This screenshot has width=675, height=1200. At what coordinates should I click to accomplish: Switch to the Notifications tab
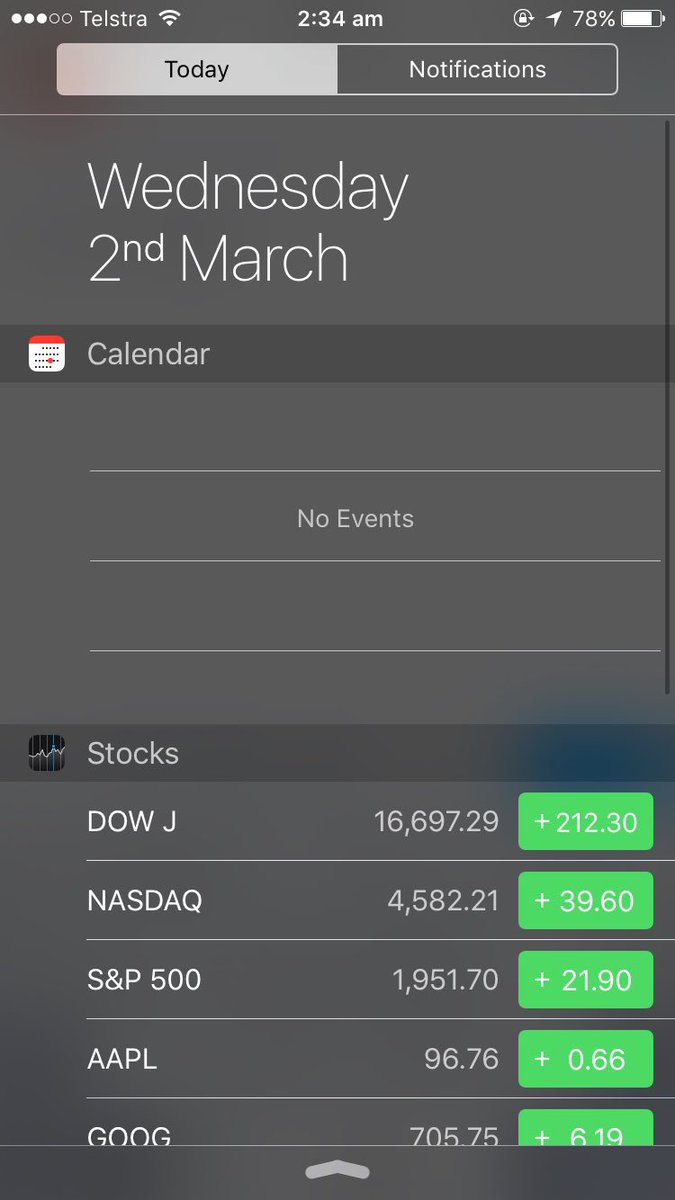tap(477, 70)
